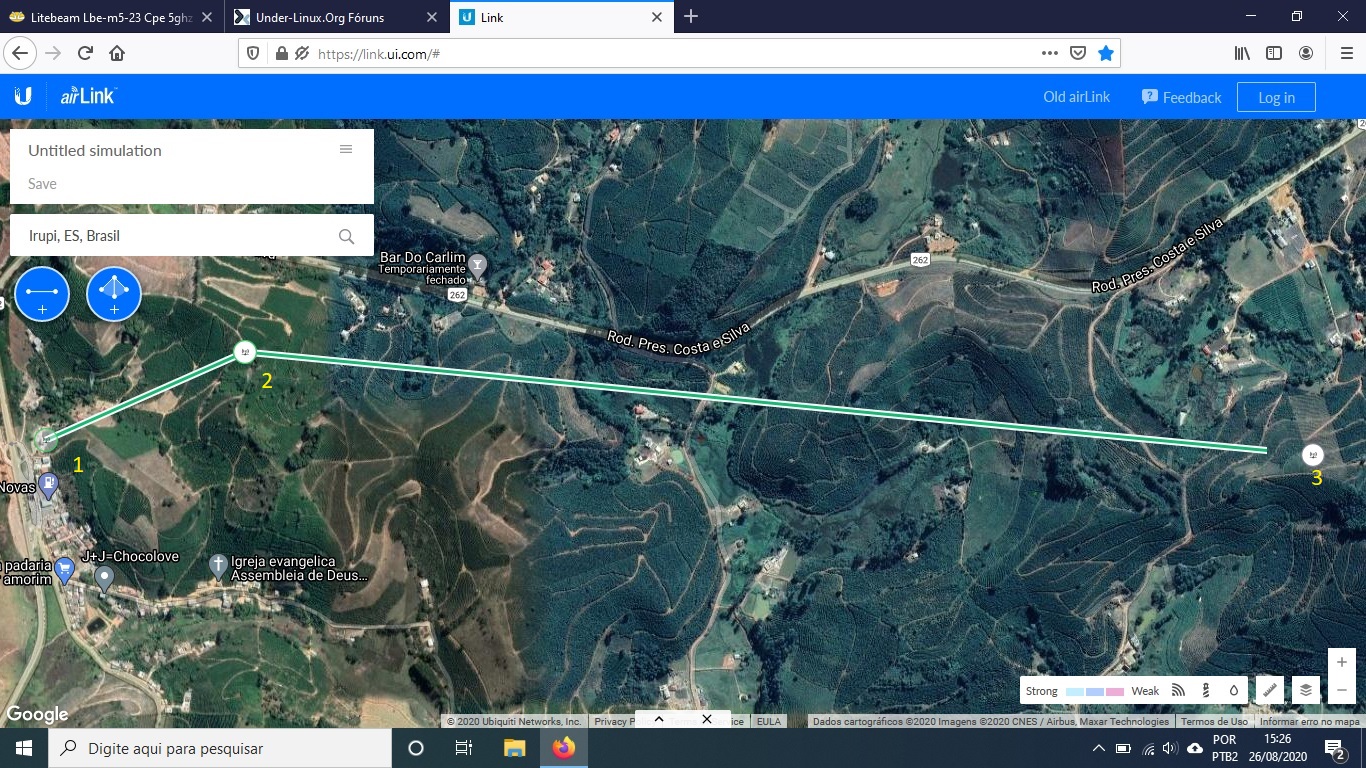This screenshot has height=768, width=1366.
Task: Open the Feedback link
Action: click(x=1182, y=97)
